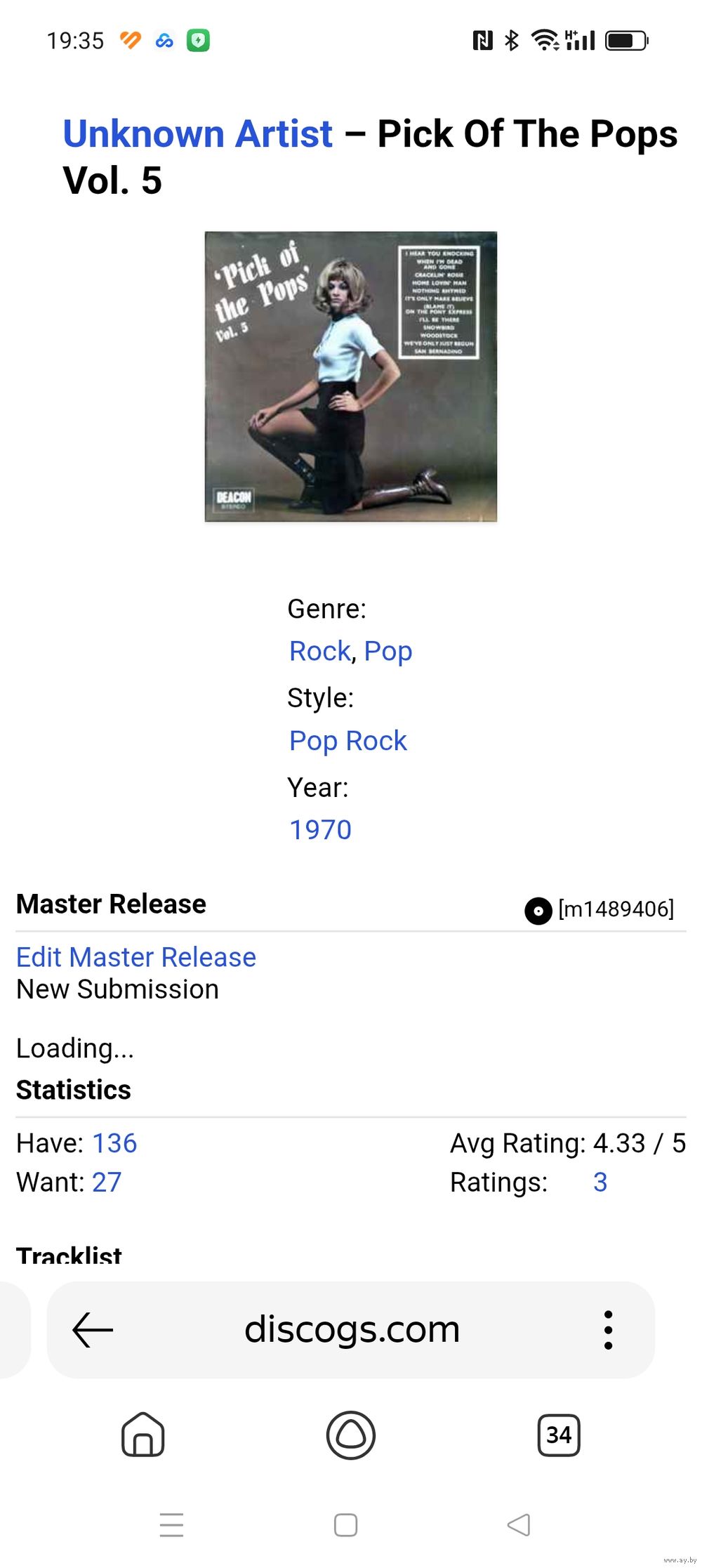Open the assistant circle button
The image size is (702, 1568).
pyautogui.click(x=350, y=1435)
